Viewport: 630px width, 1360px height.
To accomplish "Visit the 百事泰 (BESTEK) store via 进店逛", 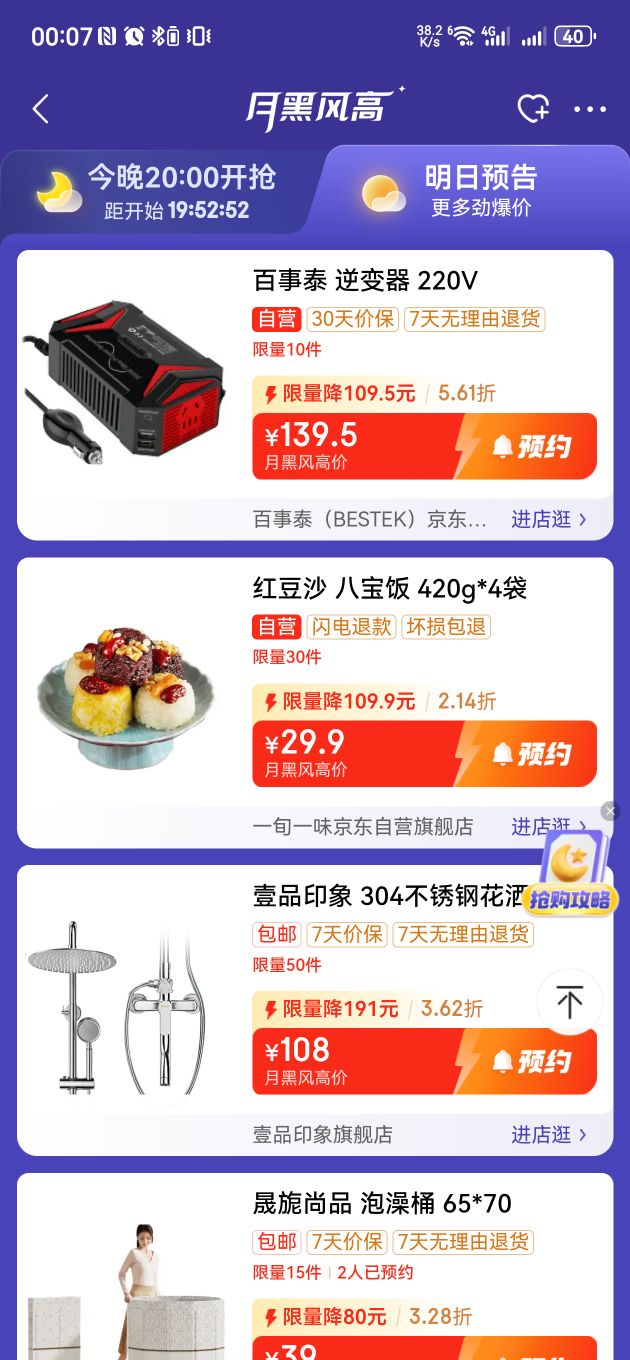I will click(x=549, y=519).
